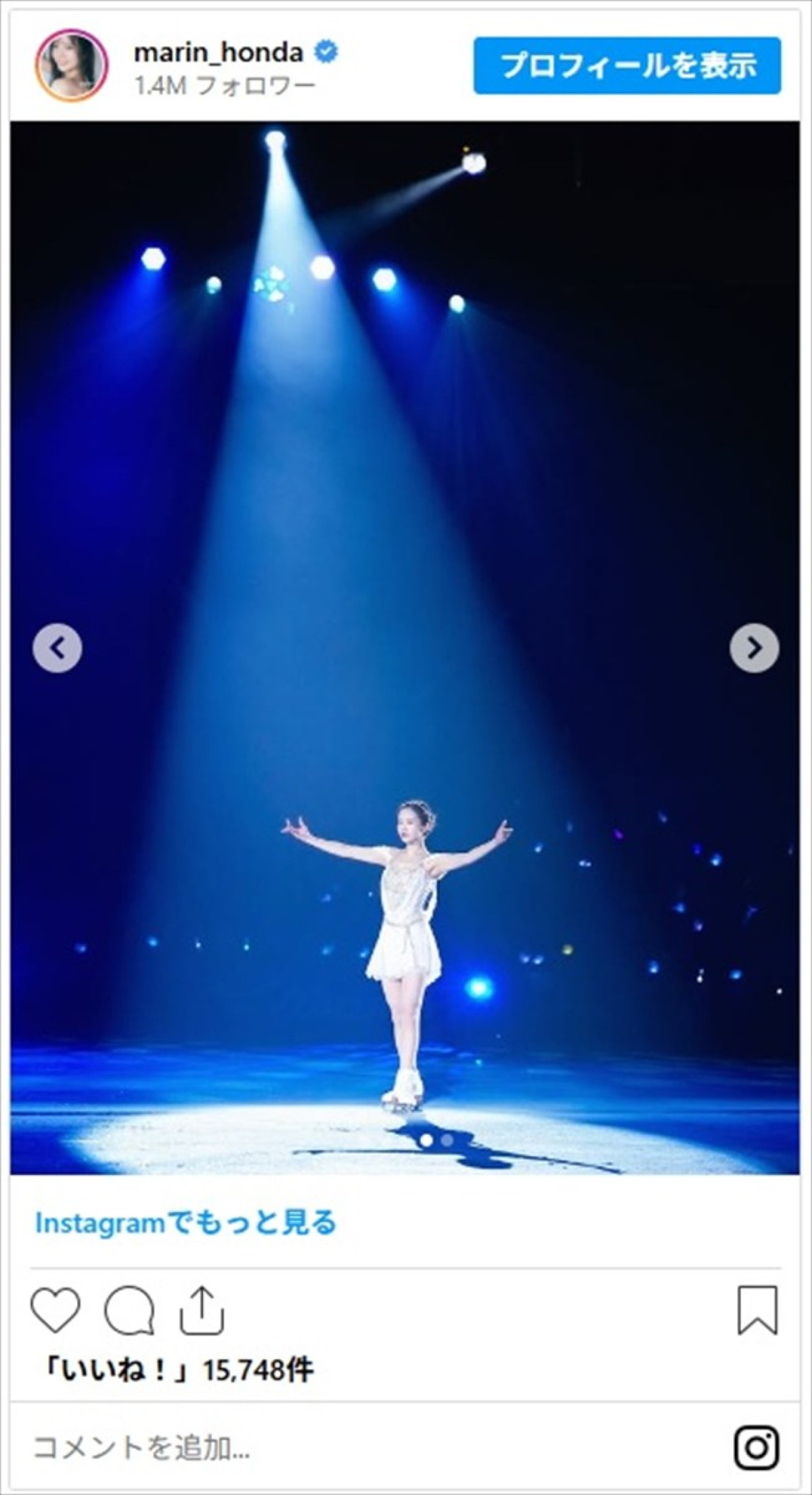This screenshot has height=1495, width=812.
Task: Select the second carousel dot indicator
Action: click(447, 1140)
